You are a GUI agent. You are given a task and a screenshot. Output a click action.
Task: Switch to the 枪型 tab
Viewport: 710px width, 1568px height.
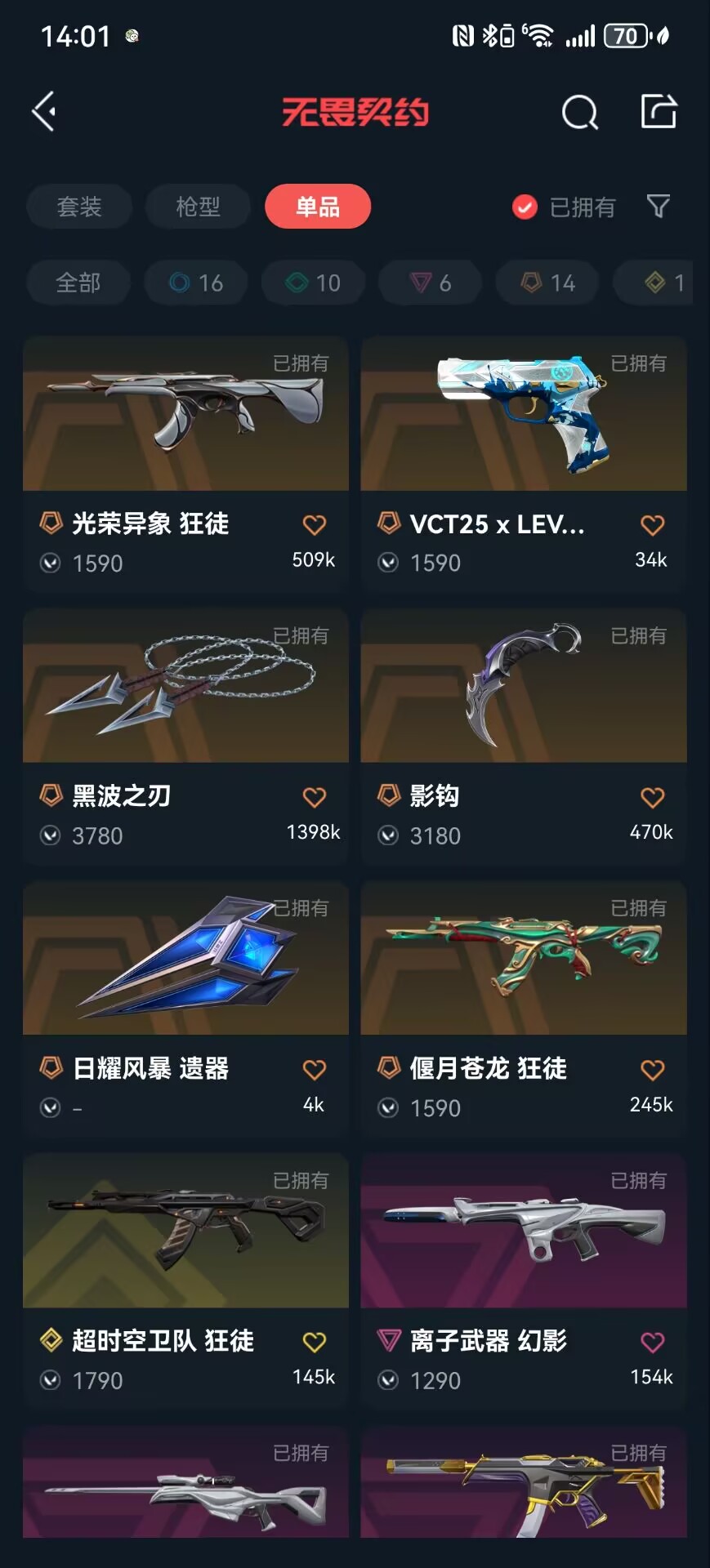pyautogui.click(x=198, y=207)
